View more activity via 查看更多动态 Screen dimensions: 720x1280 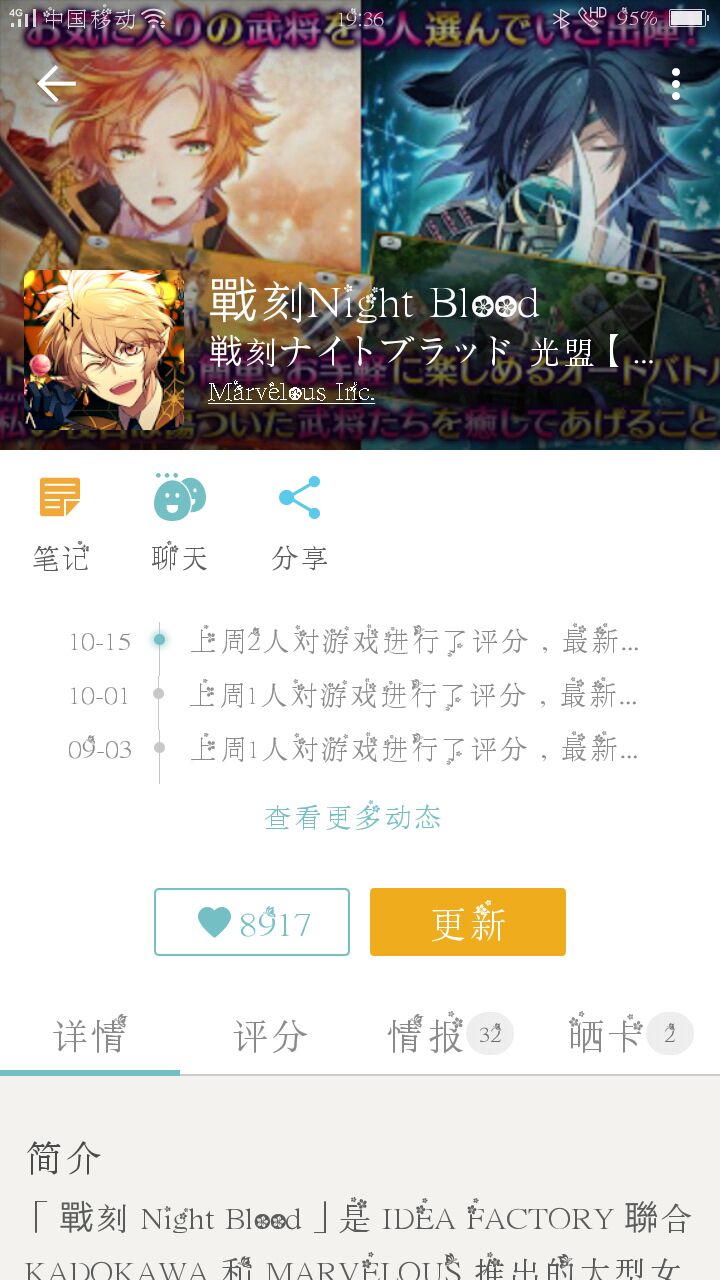click(x=353, y=818)
